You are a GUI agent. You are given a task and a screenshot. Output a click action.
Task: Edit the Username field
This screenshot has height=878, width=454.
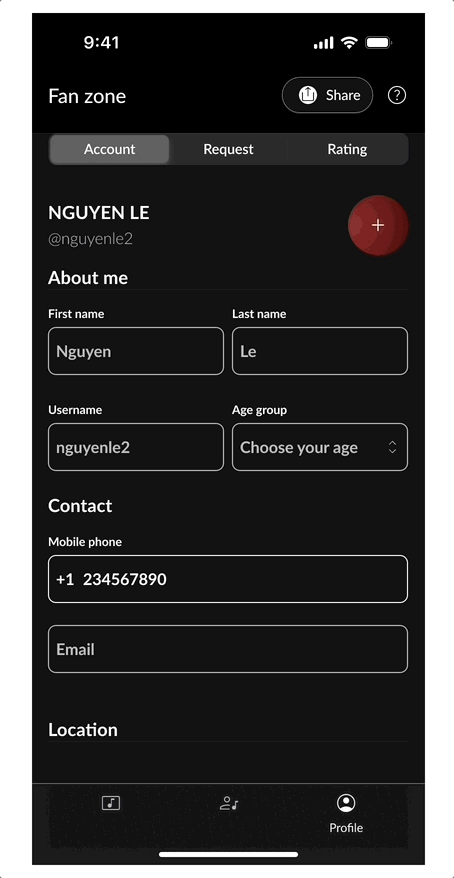pos(136,447)
